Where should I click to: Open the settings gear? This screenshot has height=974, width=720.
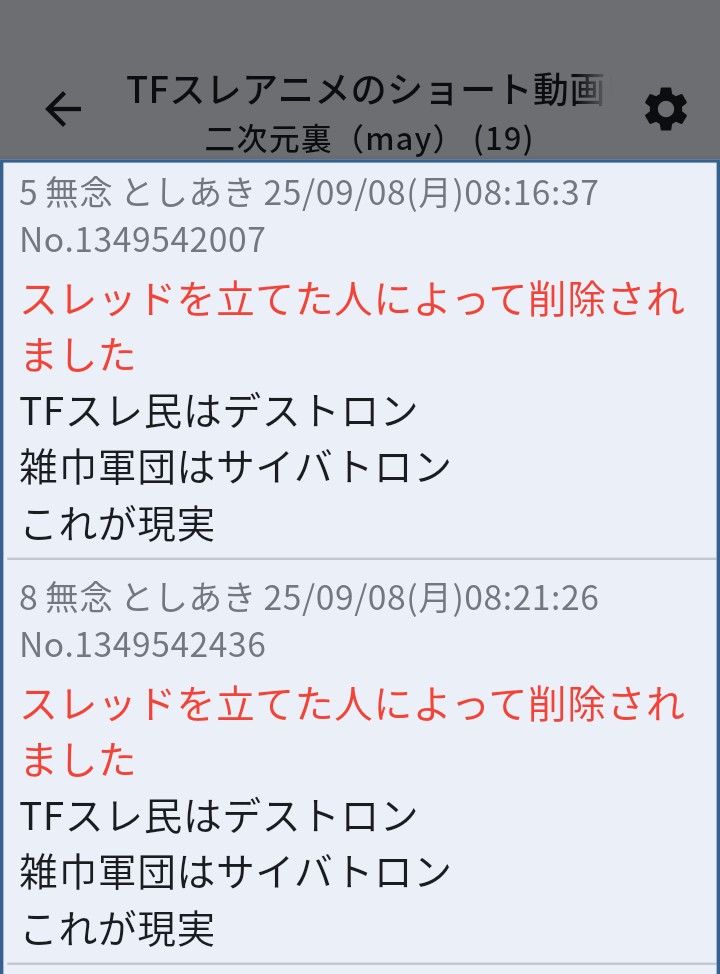click(x=665, y=109)
